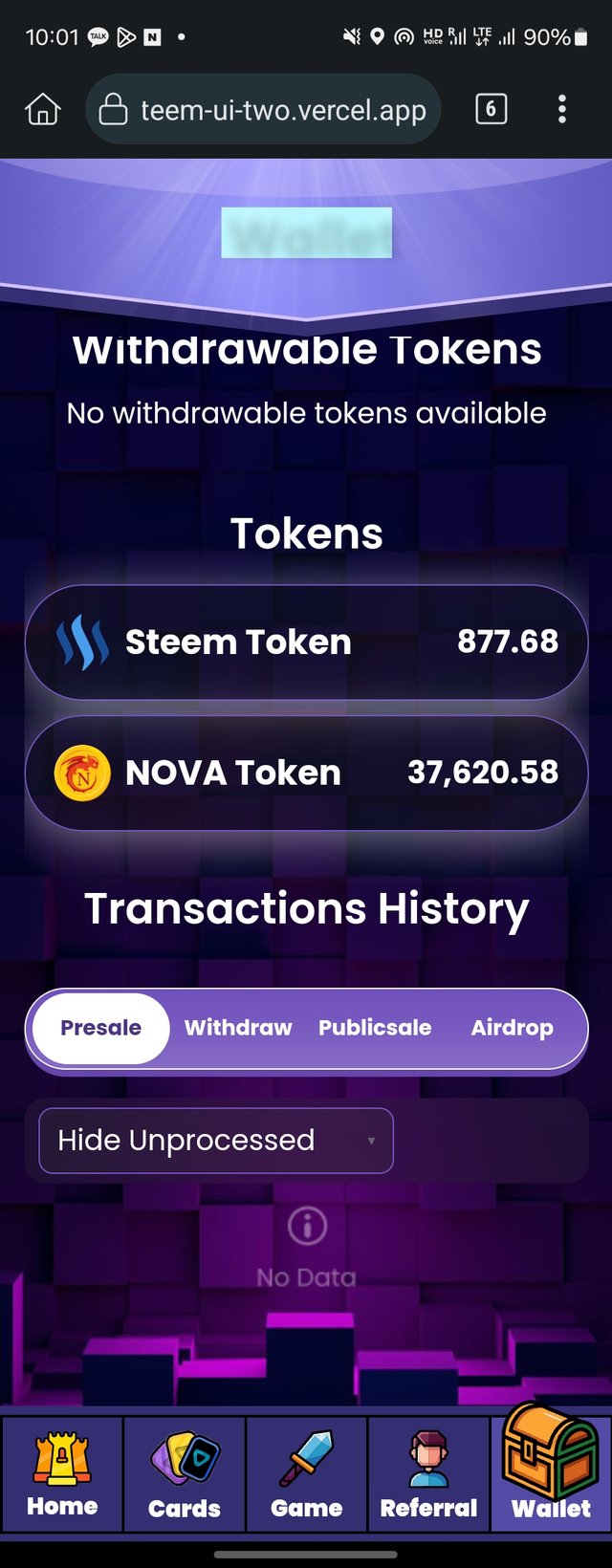Expand the Hide Unprocessed dropdown
Image resolution: width=612 pixels, height=1568 pixels.
(216, 1140)
